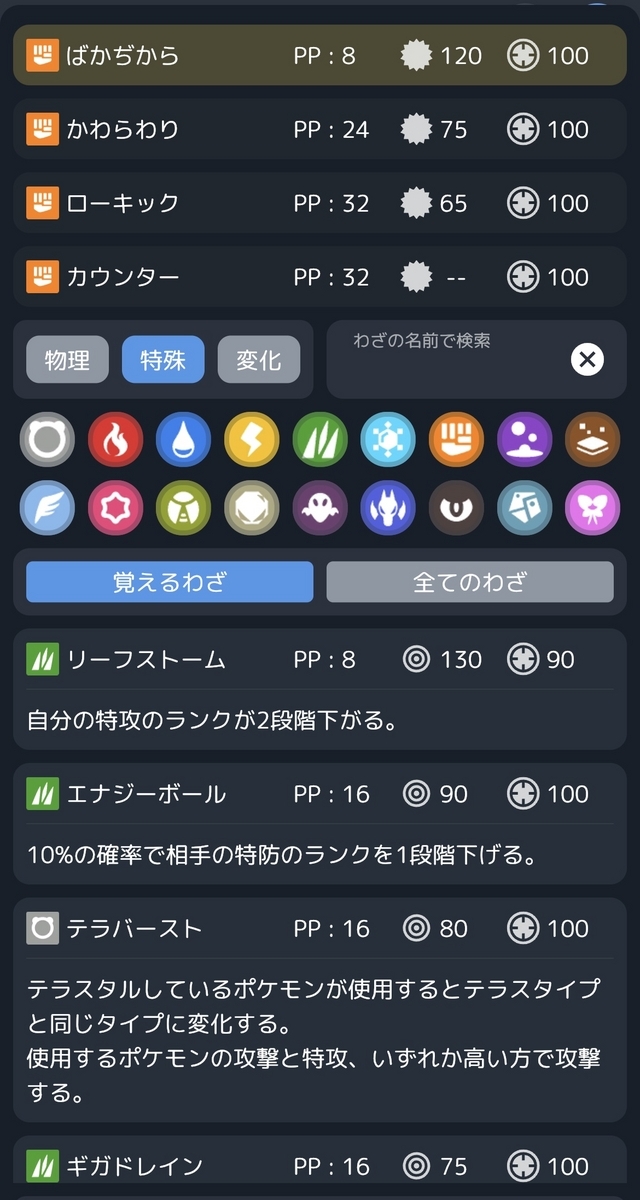Clear the move search text
The image size is (640, 1200).
(587, 360)
